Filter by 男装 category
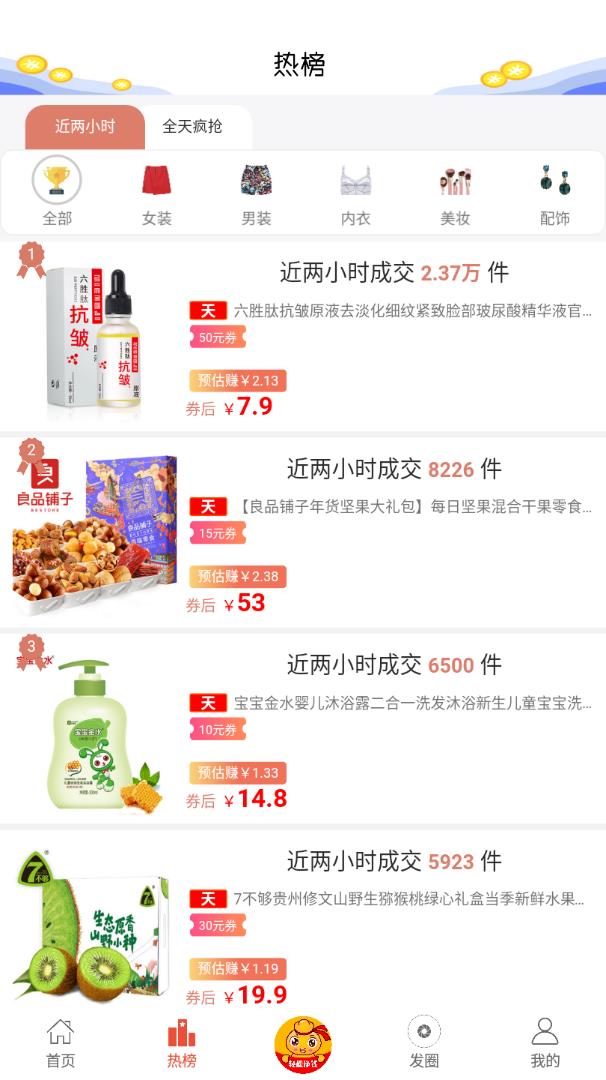The width and height of the screenshot is (606, 1080). [x=256, y=191]
